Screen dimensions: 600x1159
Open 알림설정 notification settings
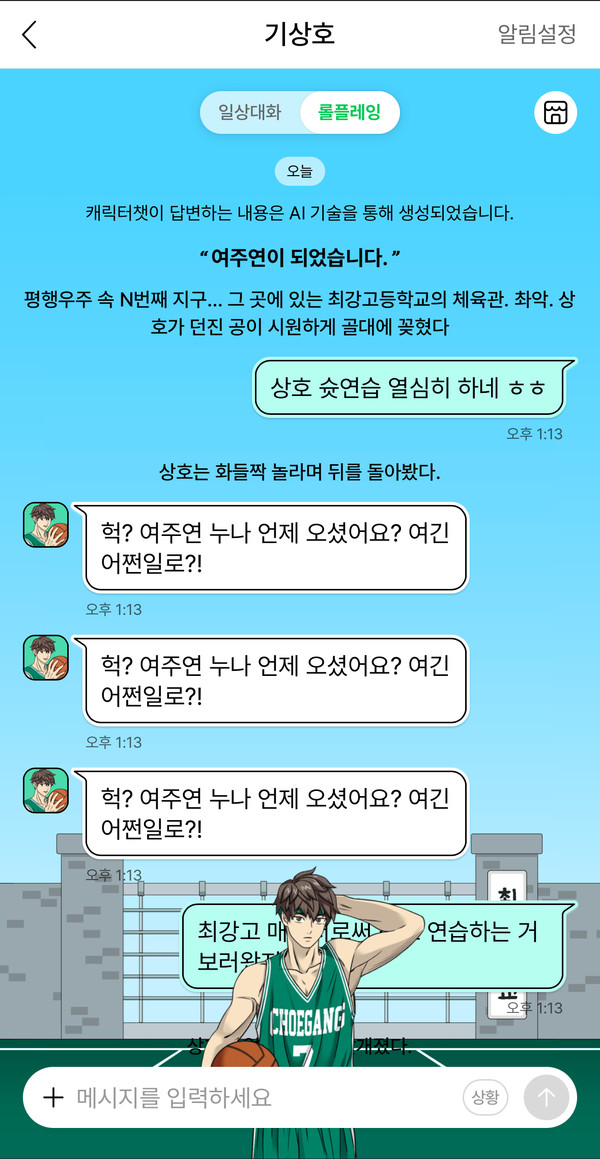coord(537,34)
